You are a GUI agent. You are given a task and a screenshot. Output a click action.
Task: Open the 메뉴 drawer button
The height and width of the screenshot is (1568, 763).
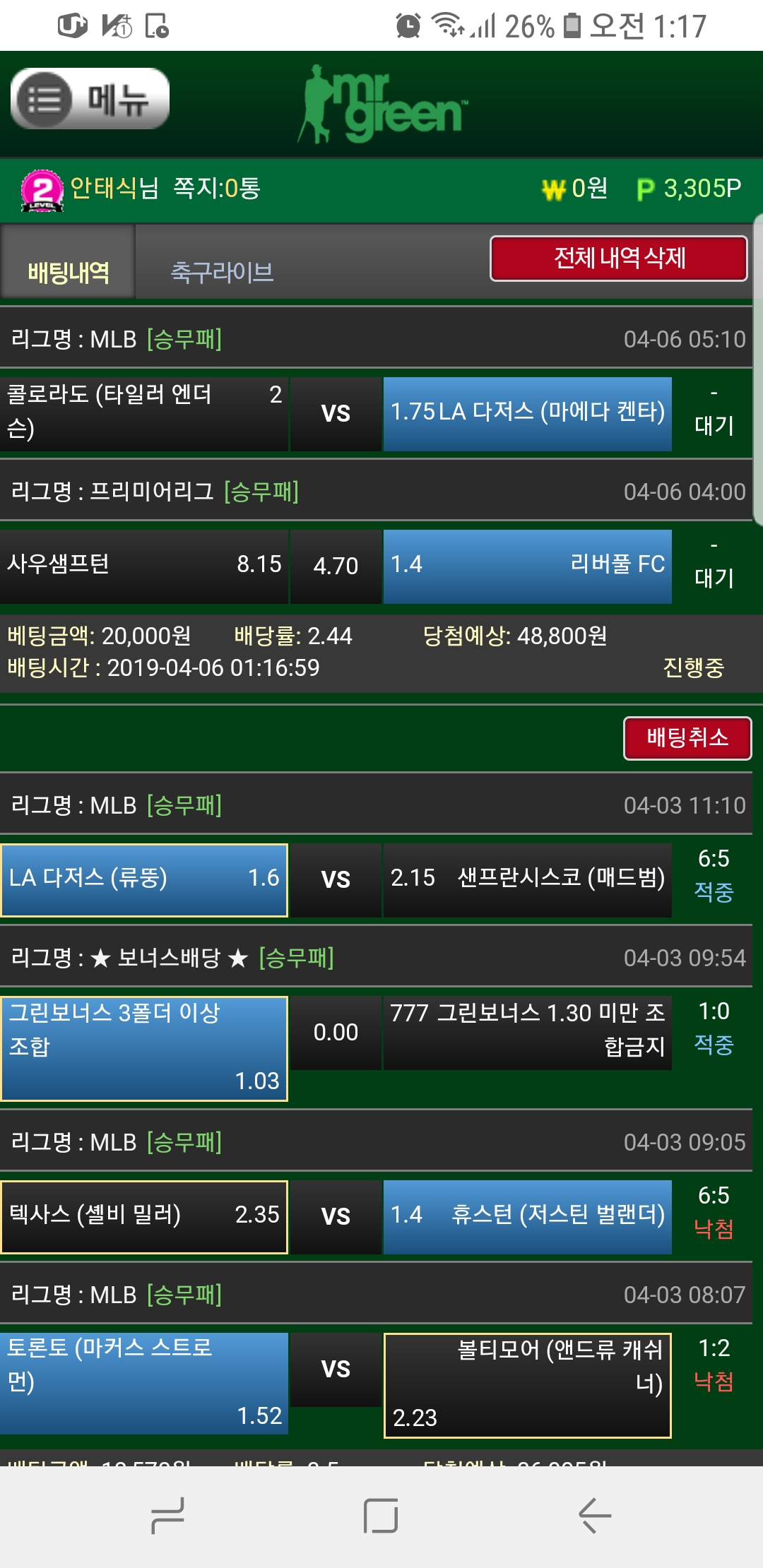coord(90,99)
